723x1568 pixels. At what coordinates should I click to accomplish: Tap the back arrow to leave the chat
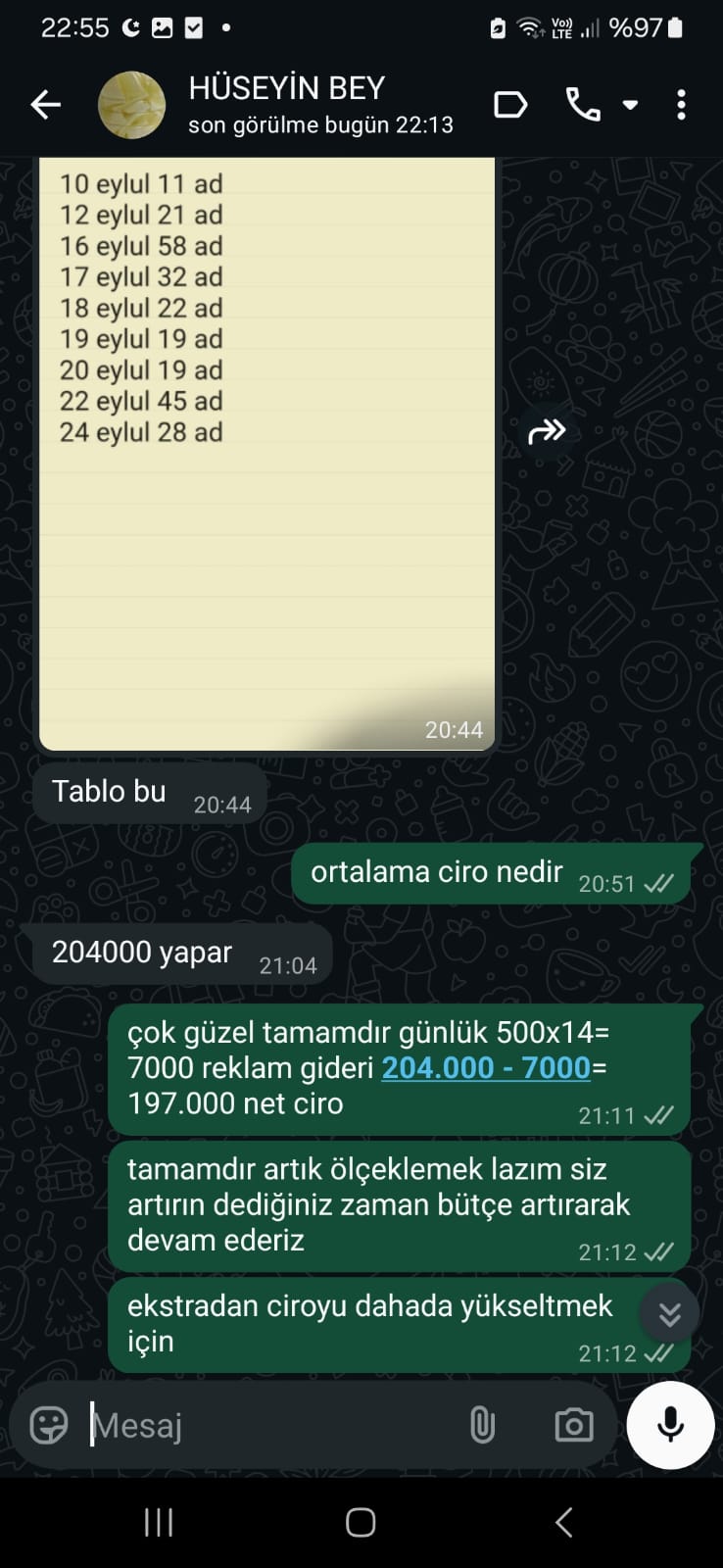(45, 103)
